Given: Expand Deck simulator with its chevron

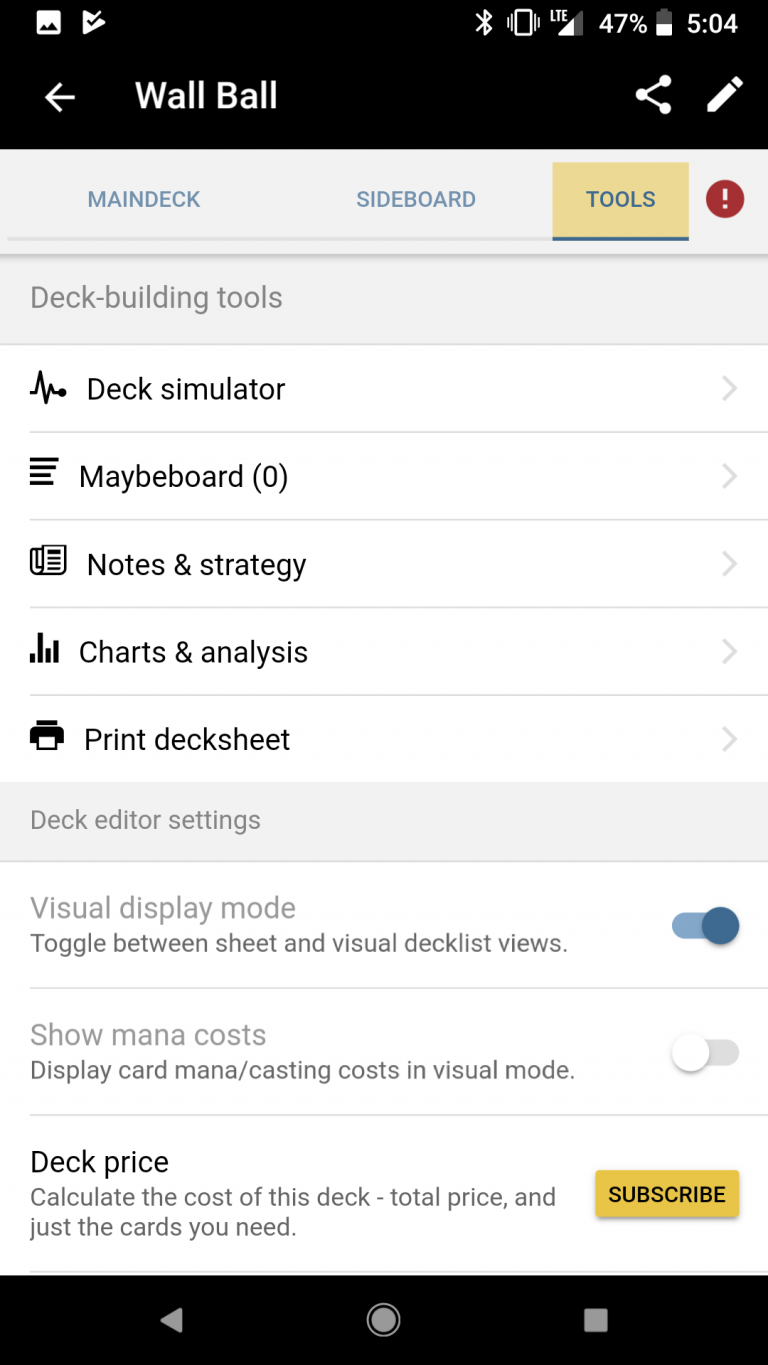Looking at the screenshot, I should click(731, 388).
